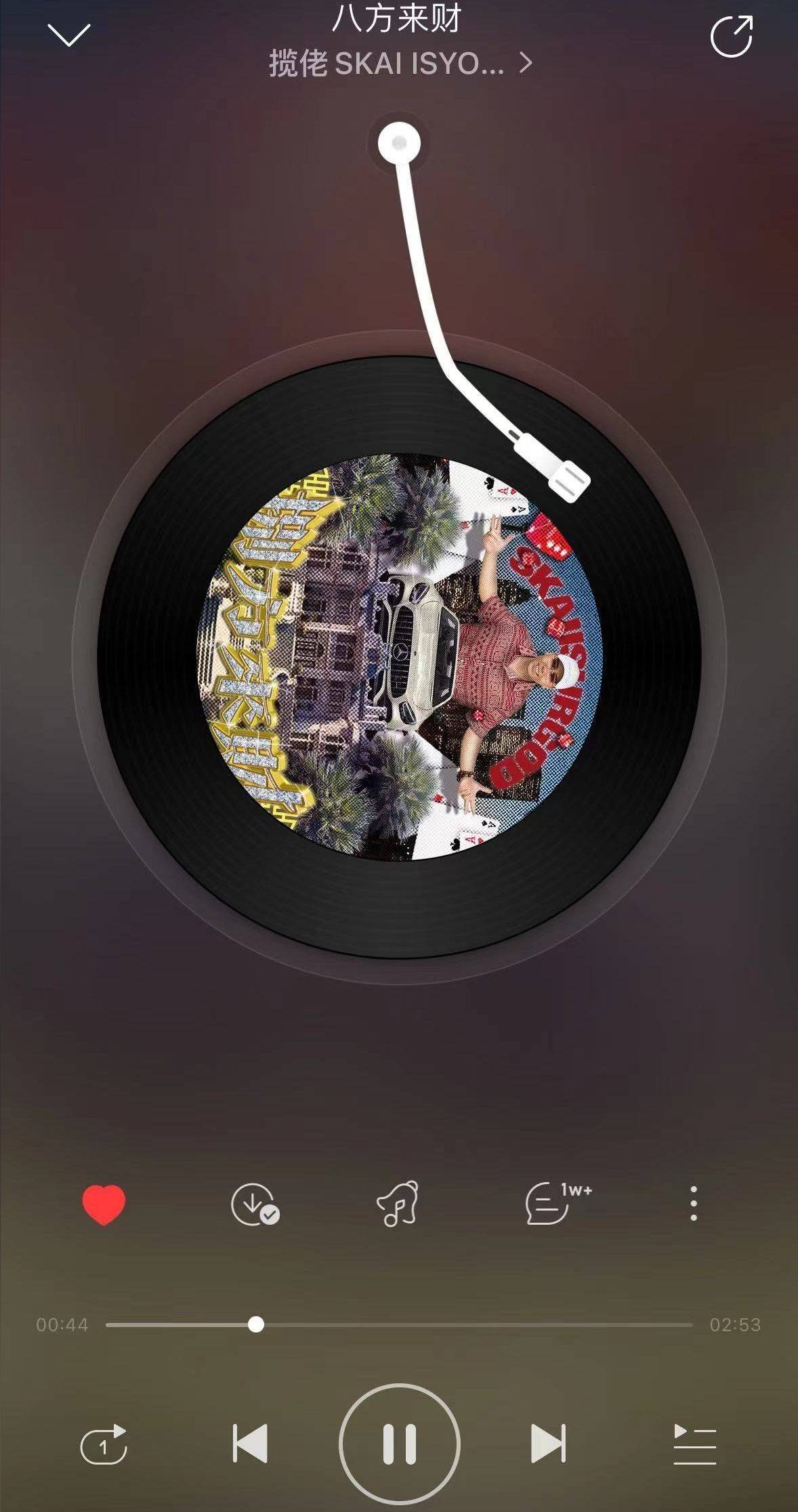Collapse the player with the down arrow

(69, 35)
